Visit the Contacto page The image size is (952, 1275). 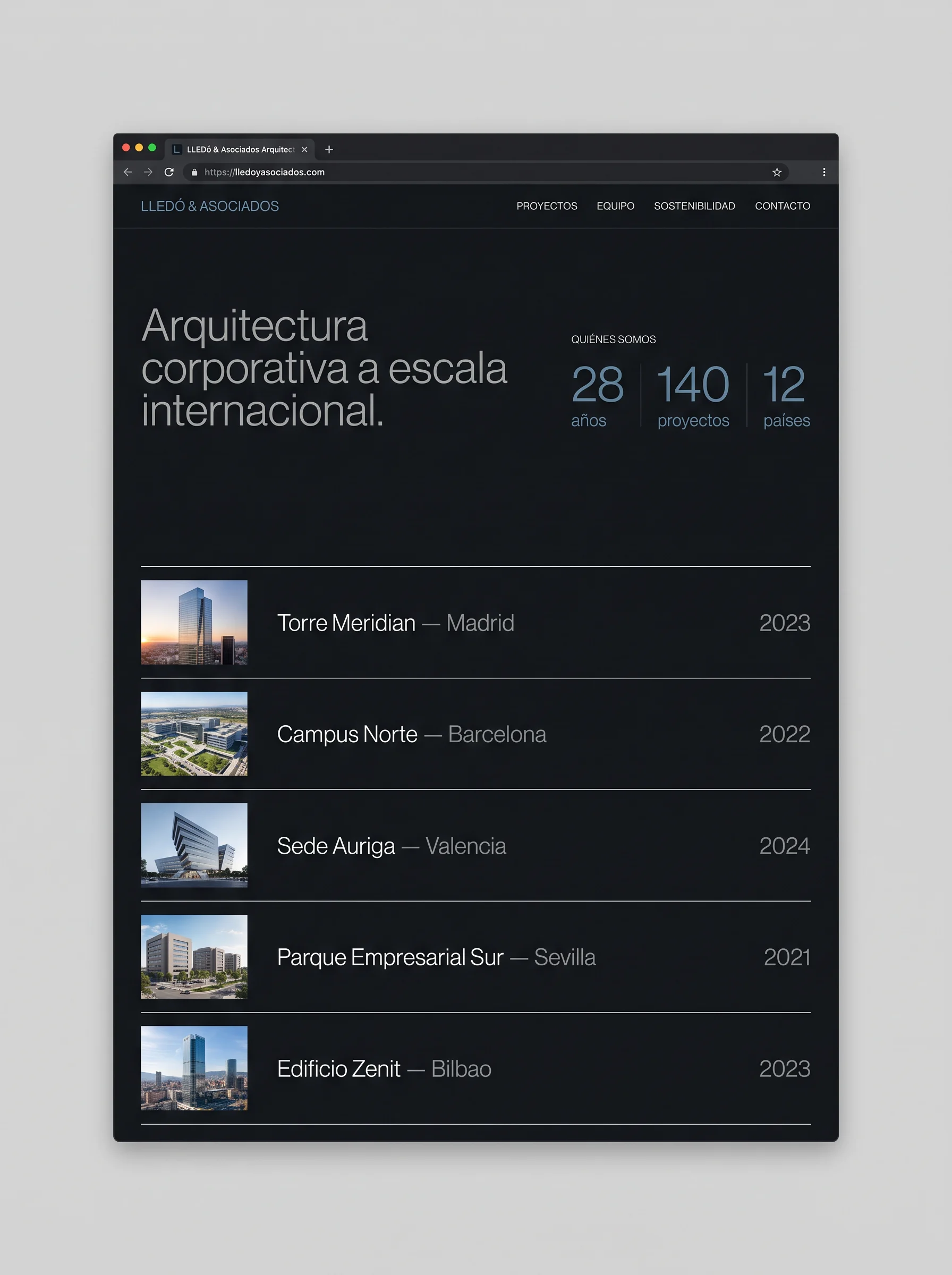[783, 206]
